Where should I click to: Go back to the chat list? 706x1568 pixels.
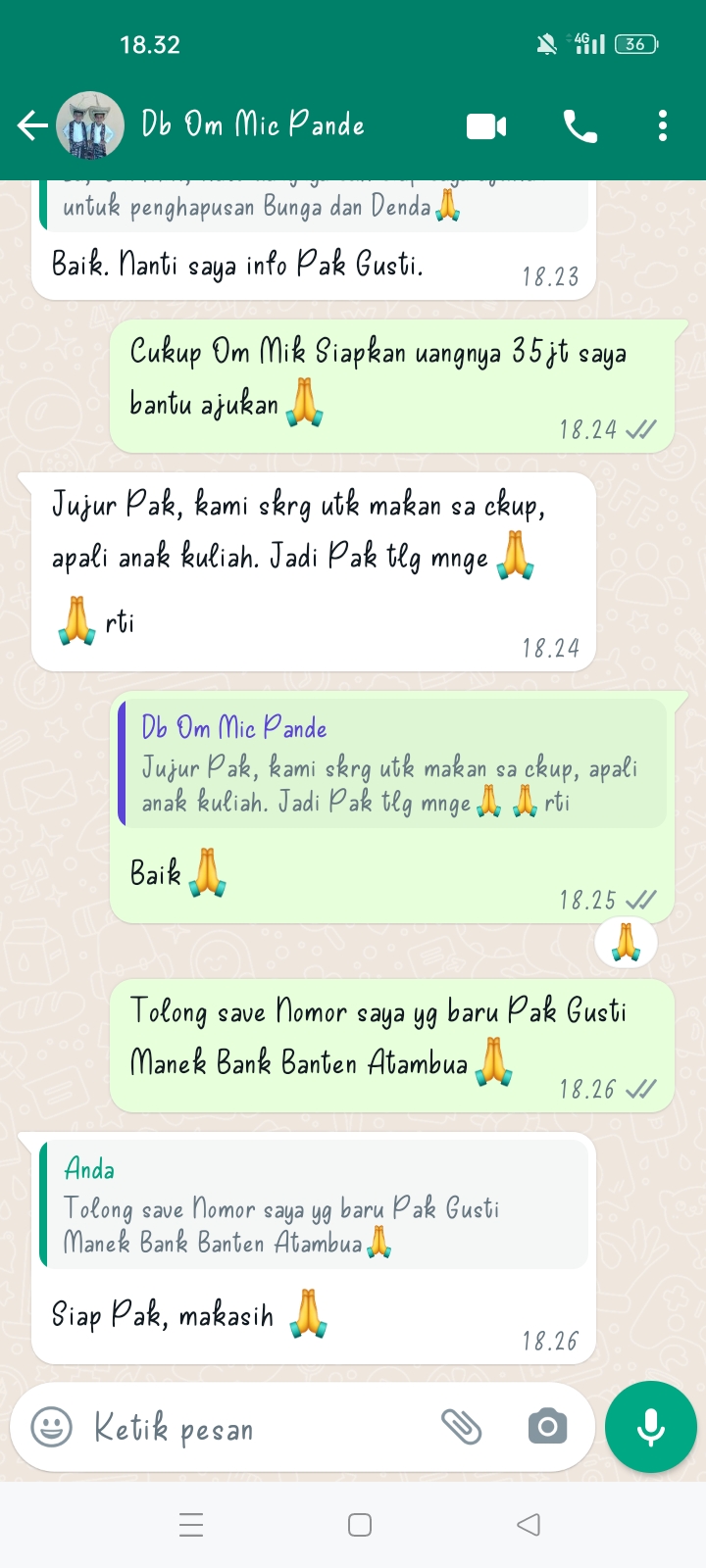point(32,125)
